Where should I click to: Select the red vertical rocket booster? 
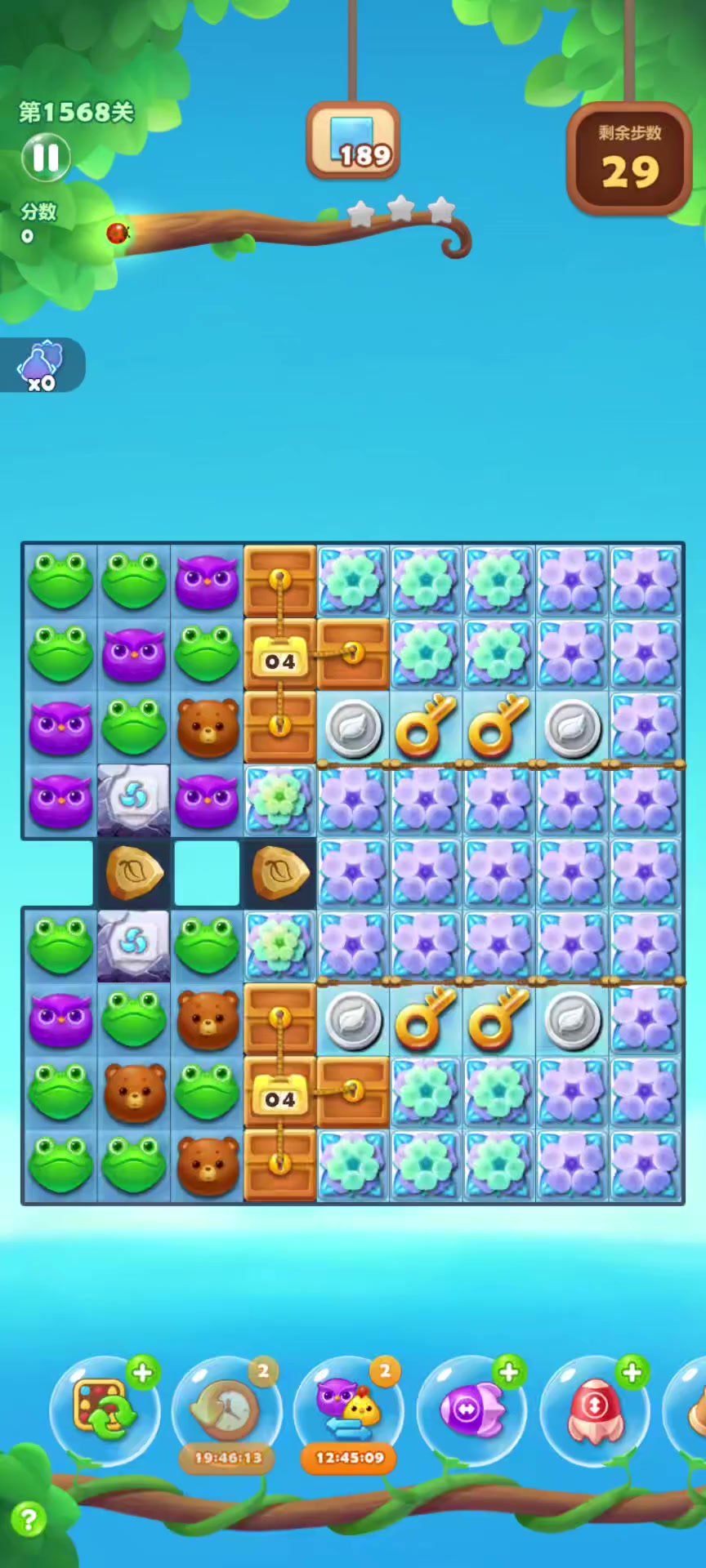coord(595,1410)
